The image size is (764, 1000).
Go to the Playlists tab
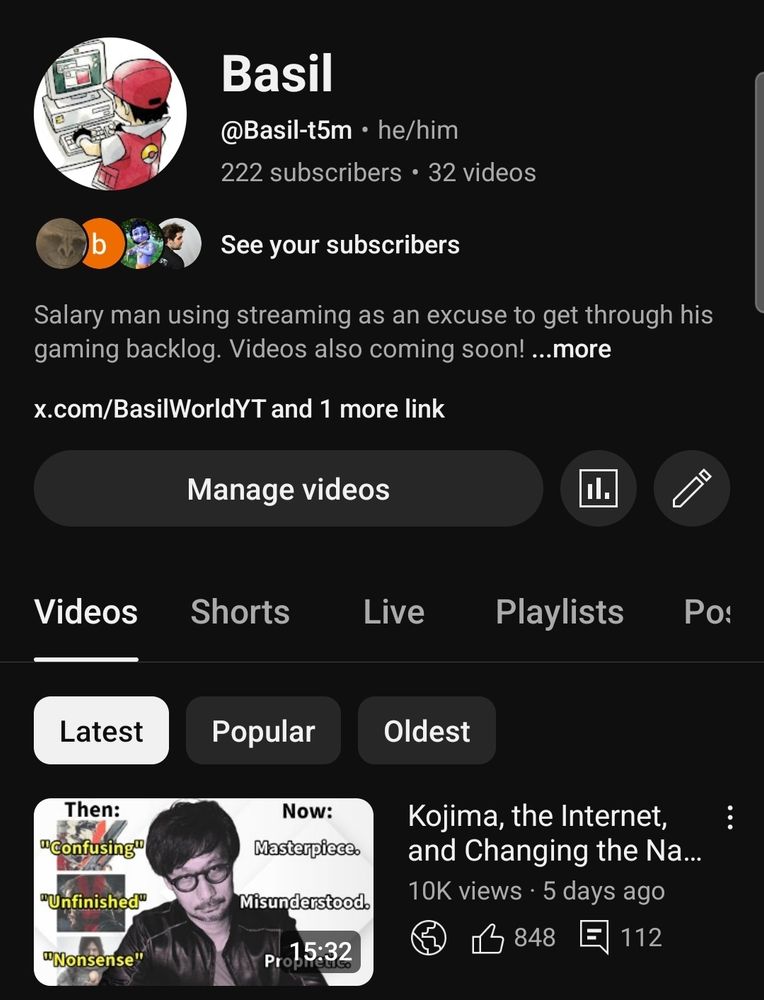click(x=559, y=612)
